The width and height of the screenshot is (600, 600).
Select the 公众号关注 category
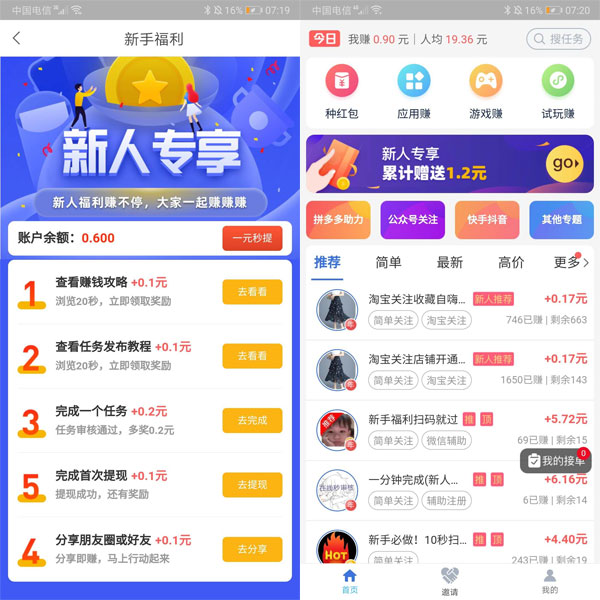tap(412, 220)
